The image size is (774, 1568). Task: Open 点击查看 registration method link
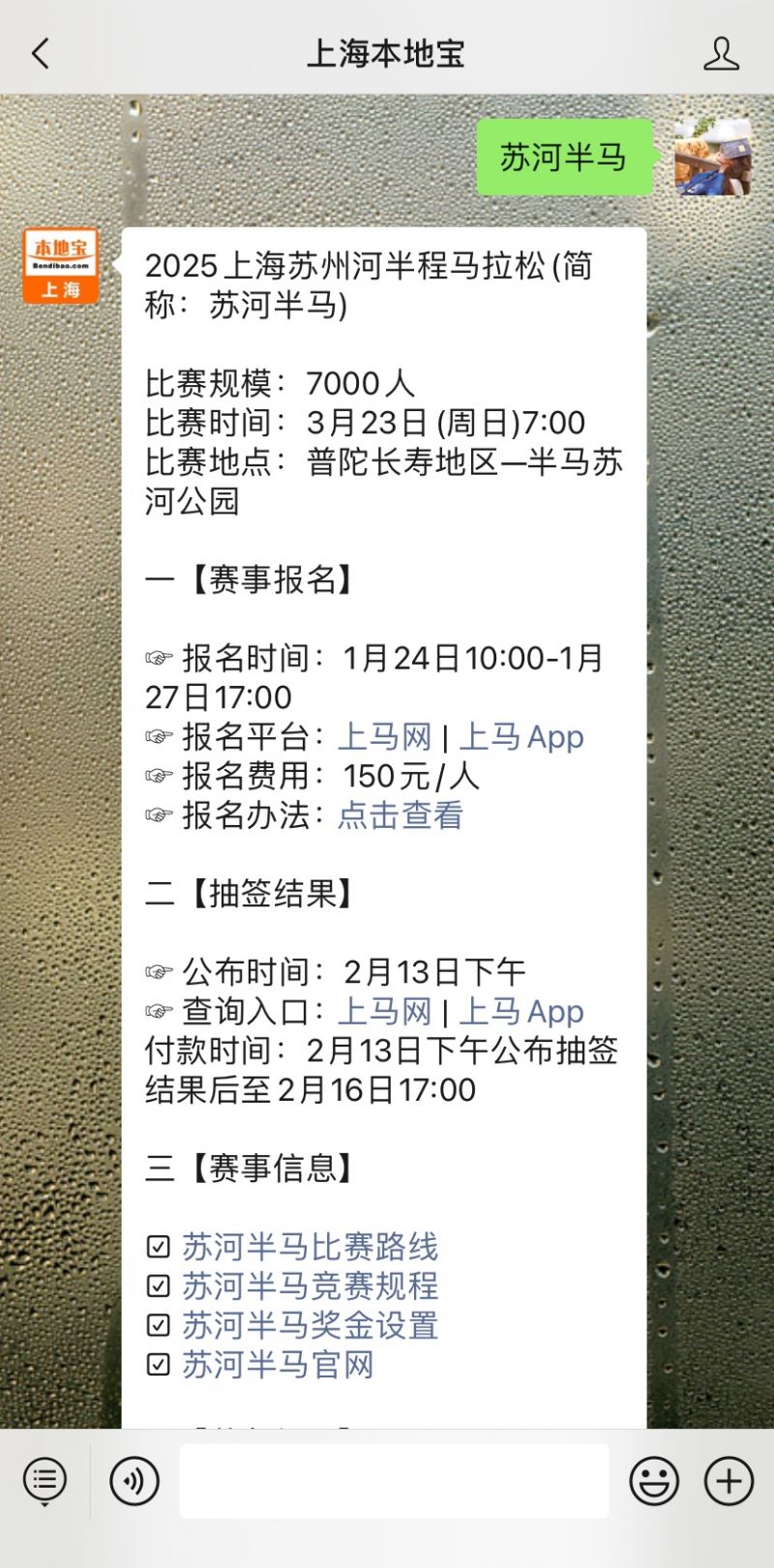click(x=401, y=815)
